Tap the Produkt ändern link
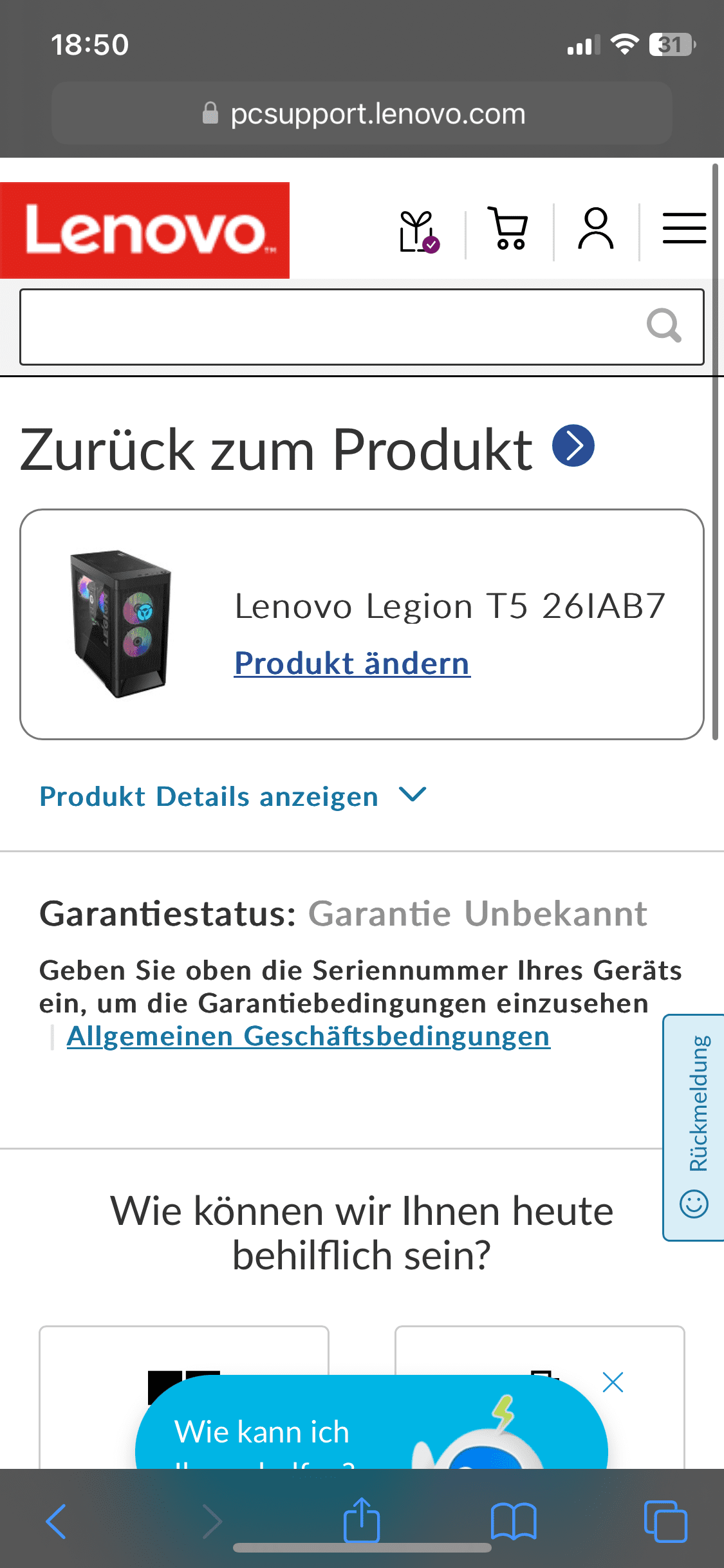This screenshot has width=724, height=1568. coord(352,663)
